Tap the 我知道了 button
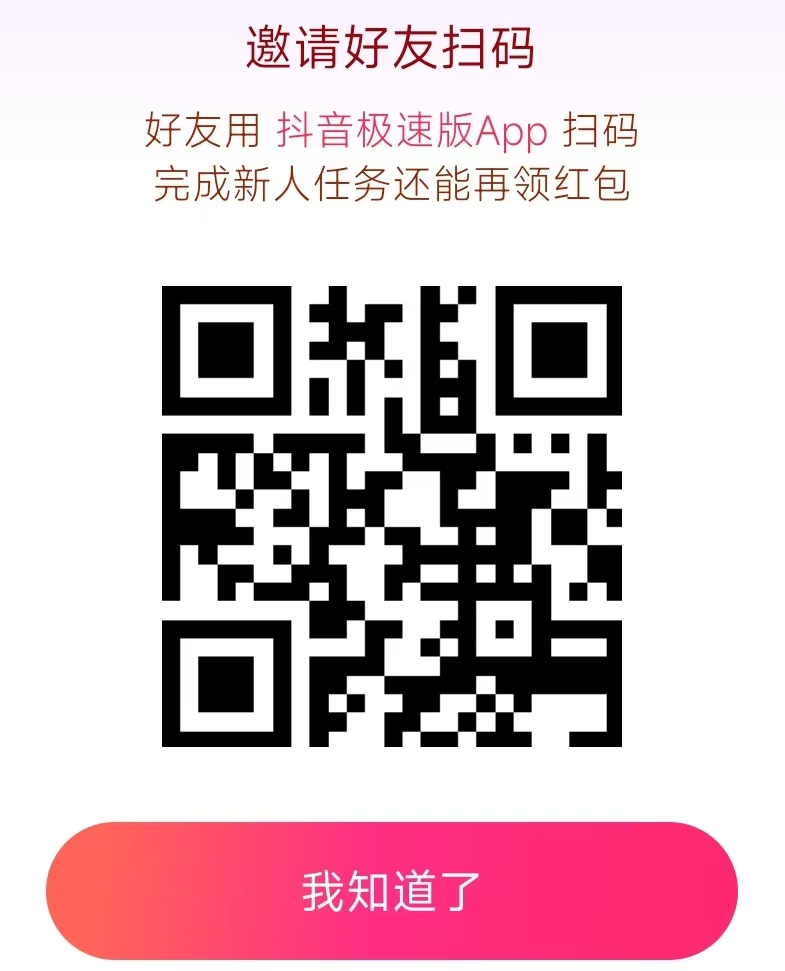Image resolution: width=785 pixels, height=971 pixels. (x=392, y=890)
